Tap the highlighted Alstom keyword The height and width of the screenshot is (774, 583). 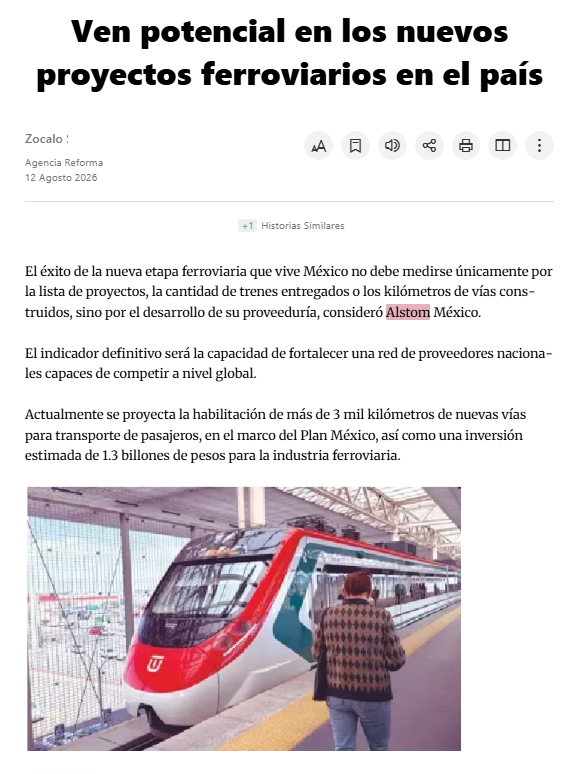408,312
